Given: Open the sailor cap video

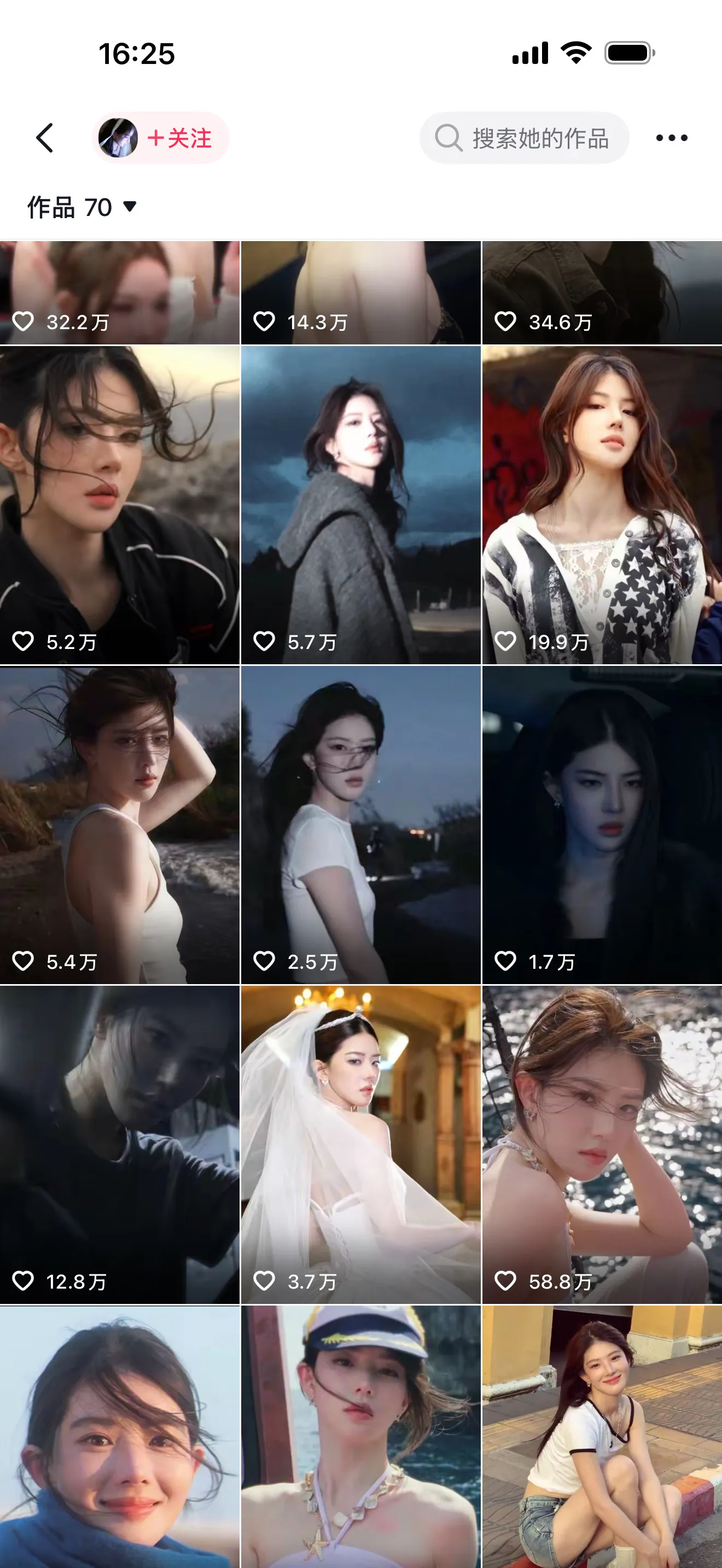Looking at the screenshot, I should tap(360, 1437).
